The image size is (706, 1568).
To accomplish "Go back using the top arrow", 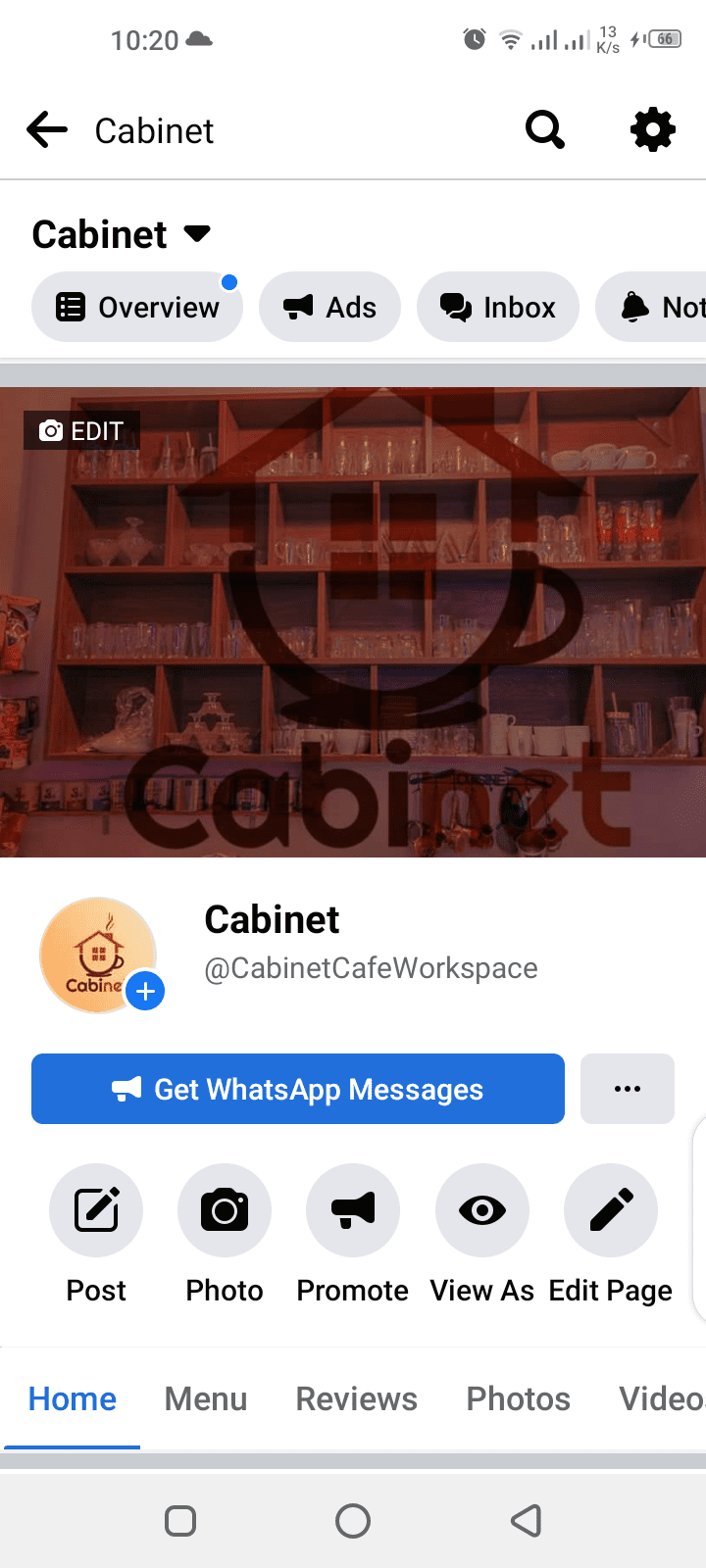I will 47,129.
